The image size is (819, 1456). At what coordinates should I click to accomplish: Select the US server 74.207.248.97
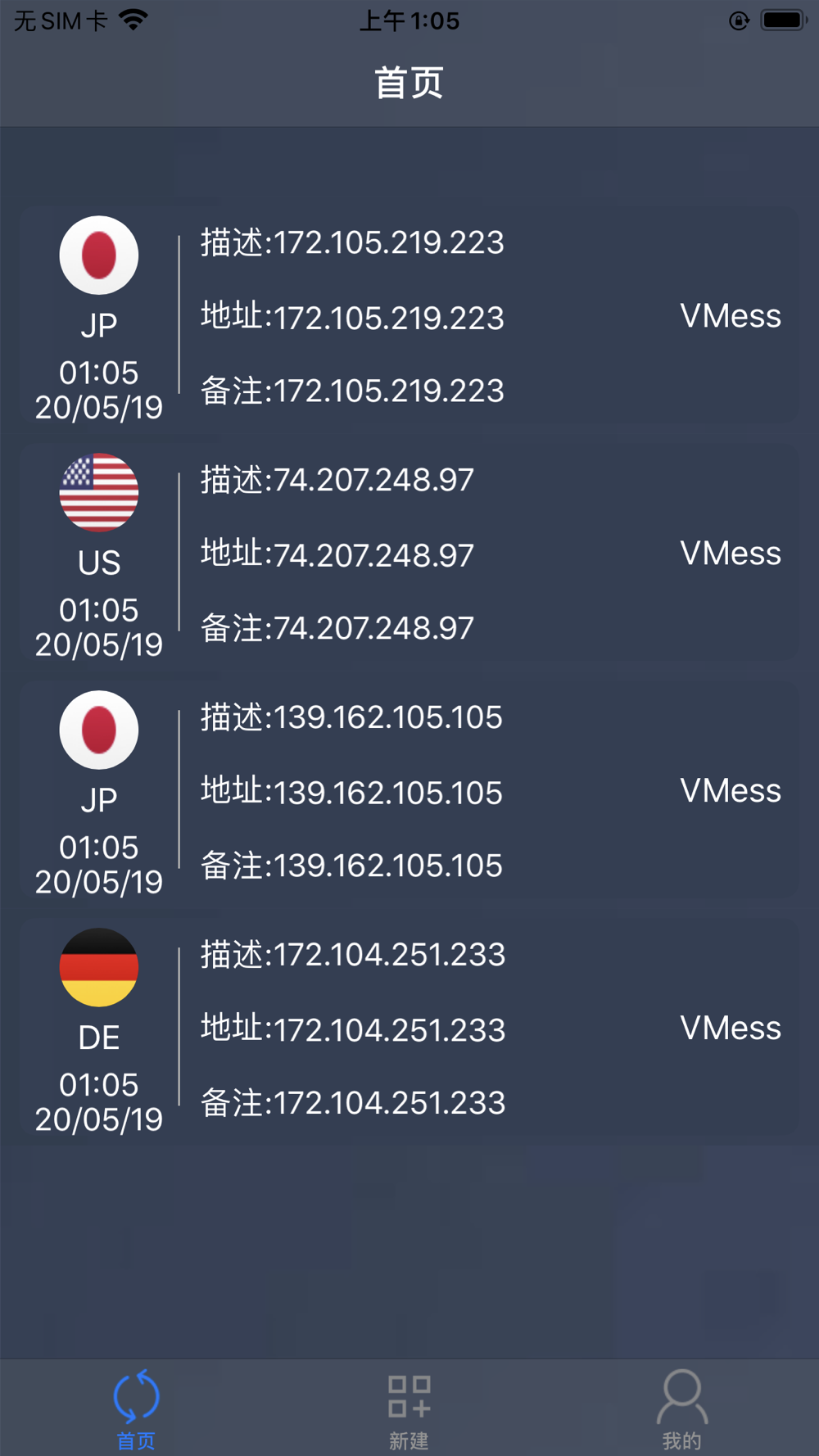(x=409, y=553)
